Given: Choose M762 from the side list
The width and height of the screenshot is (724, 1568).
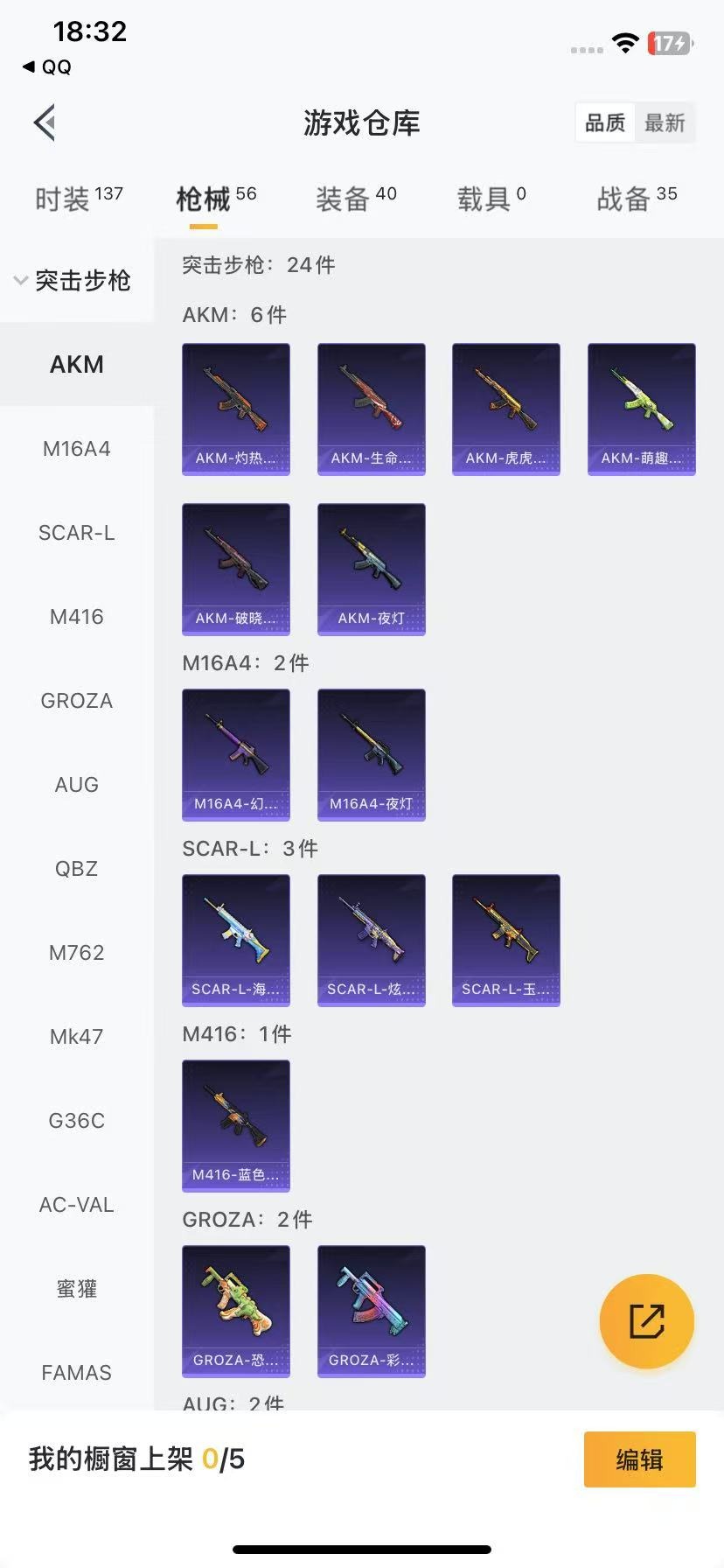Looking at the screenshot, I should click(77, 953).
